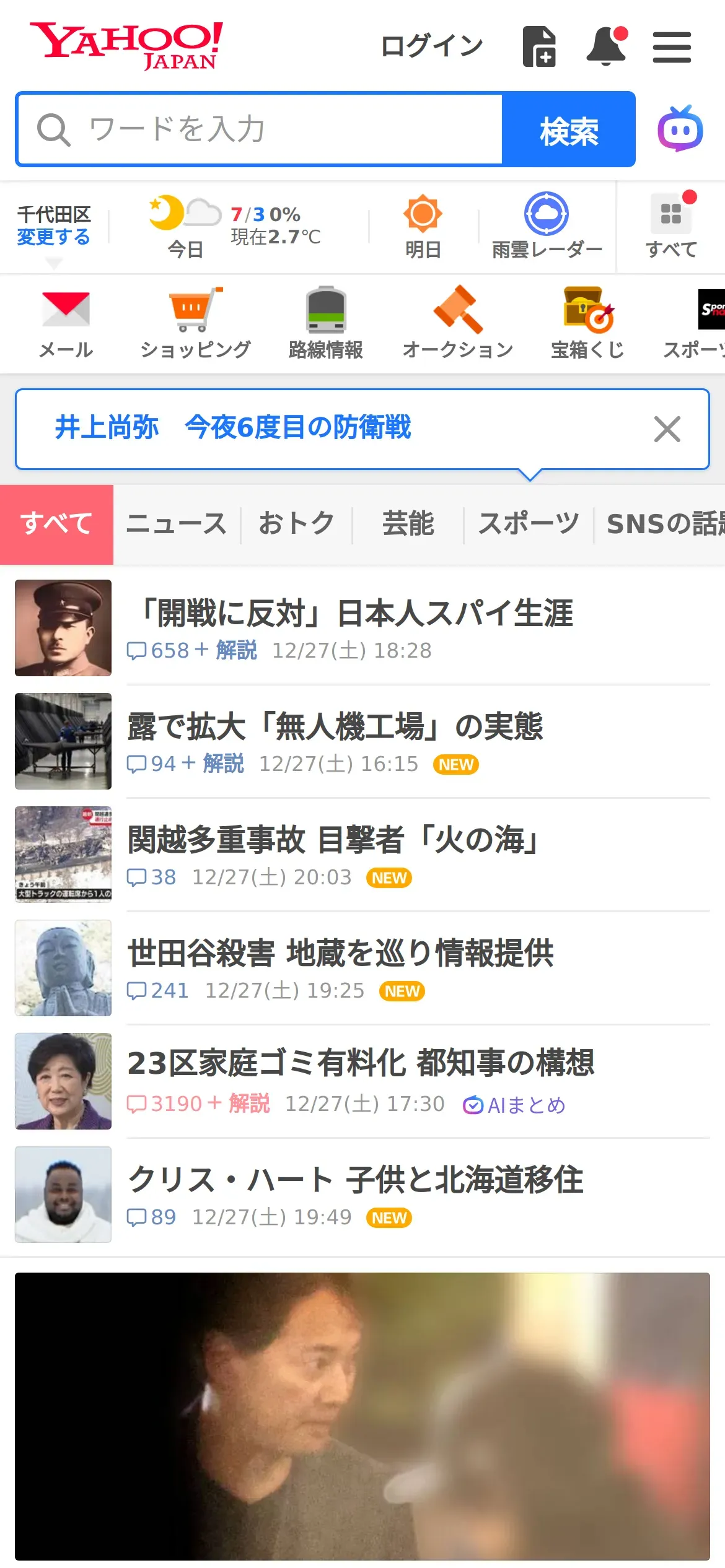725x1568 pixels.
Task: Dismiss the 井上尚弥 banner
Action: [667, 429]
